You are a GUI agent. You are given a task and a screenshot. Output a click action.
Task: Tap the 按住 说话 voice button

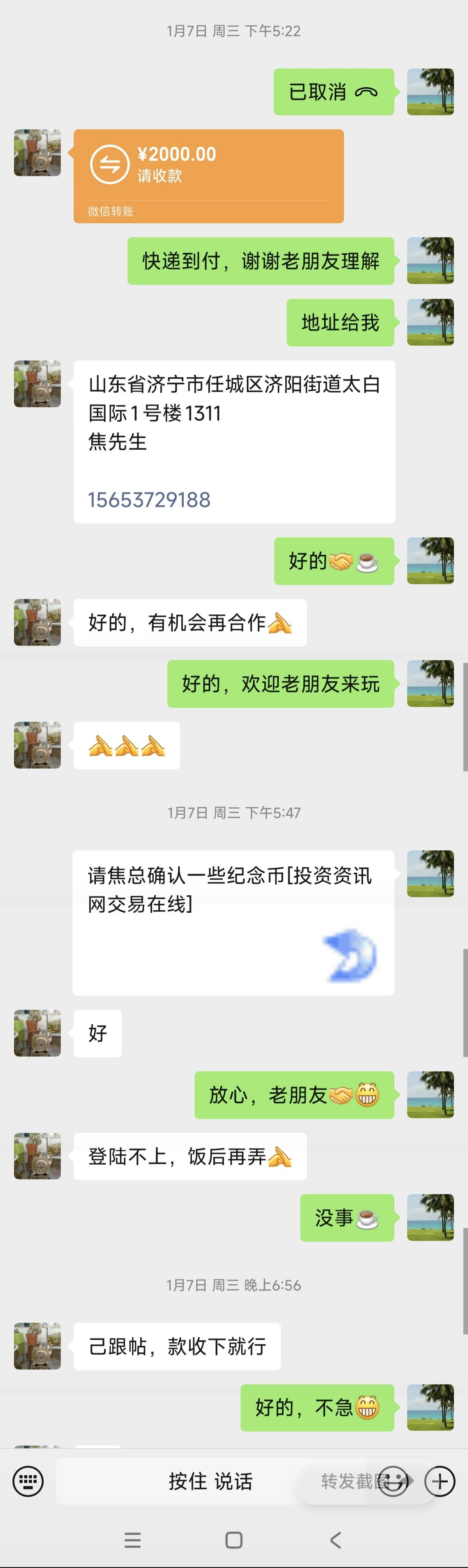210,1481
